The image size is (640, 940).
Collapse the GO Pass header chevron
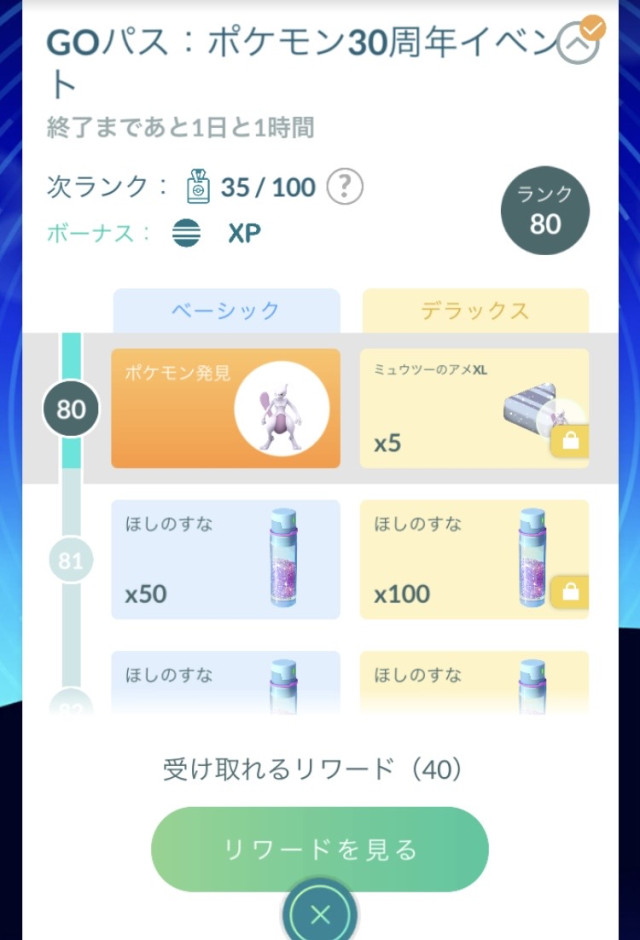[579, 42]
